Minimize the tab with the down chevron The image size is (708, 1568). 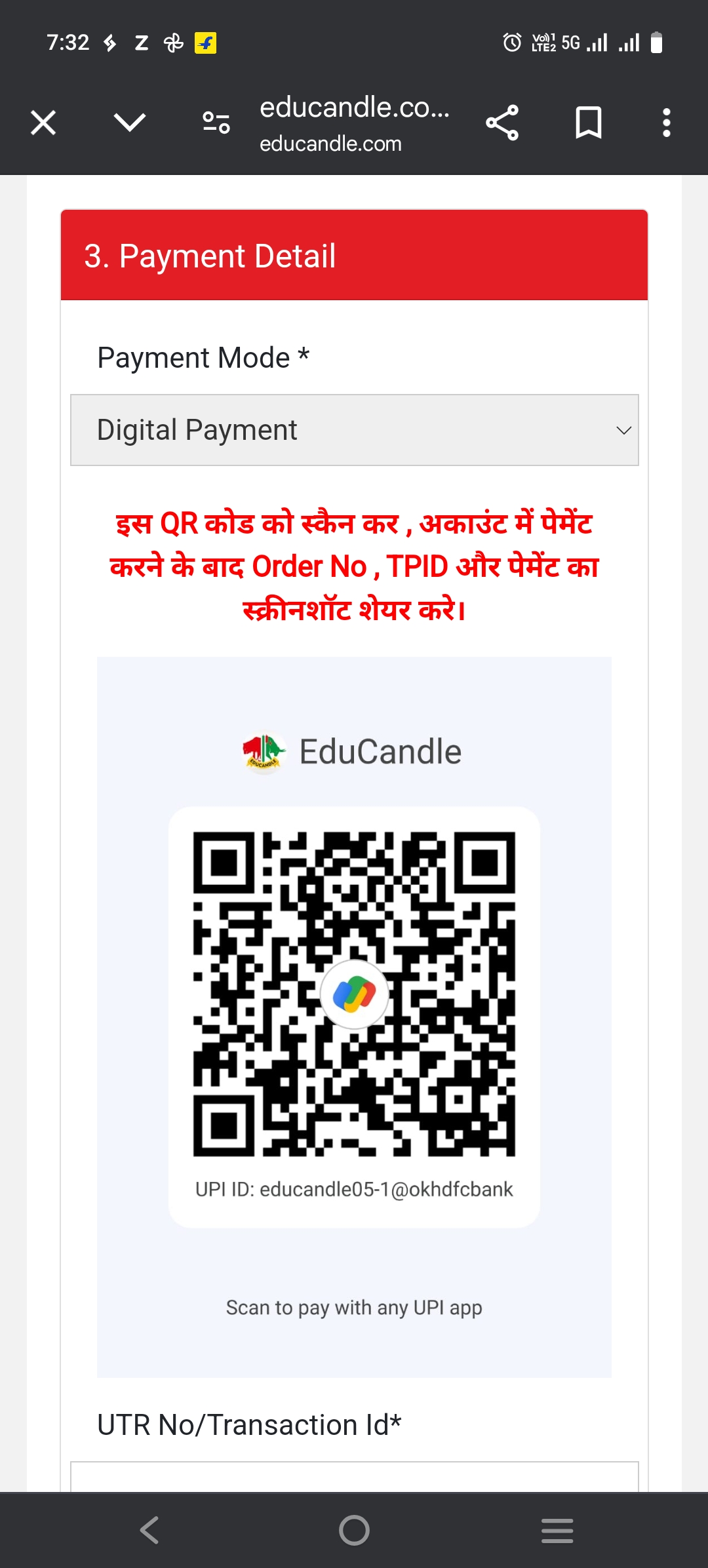click(x=129, y=123)
